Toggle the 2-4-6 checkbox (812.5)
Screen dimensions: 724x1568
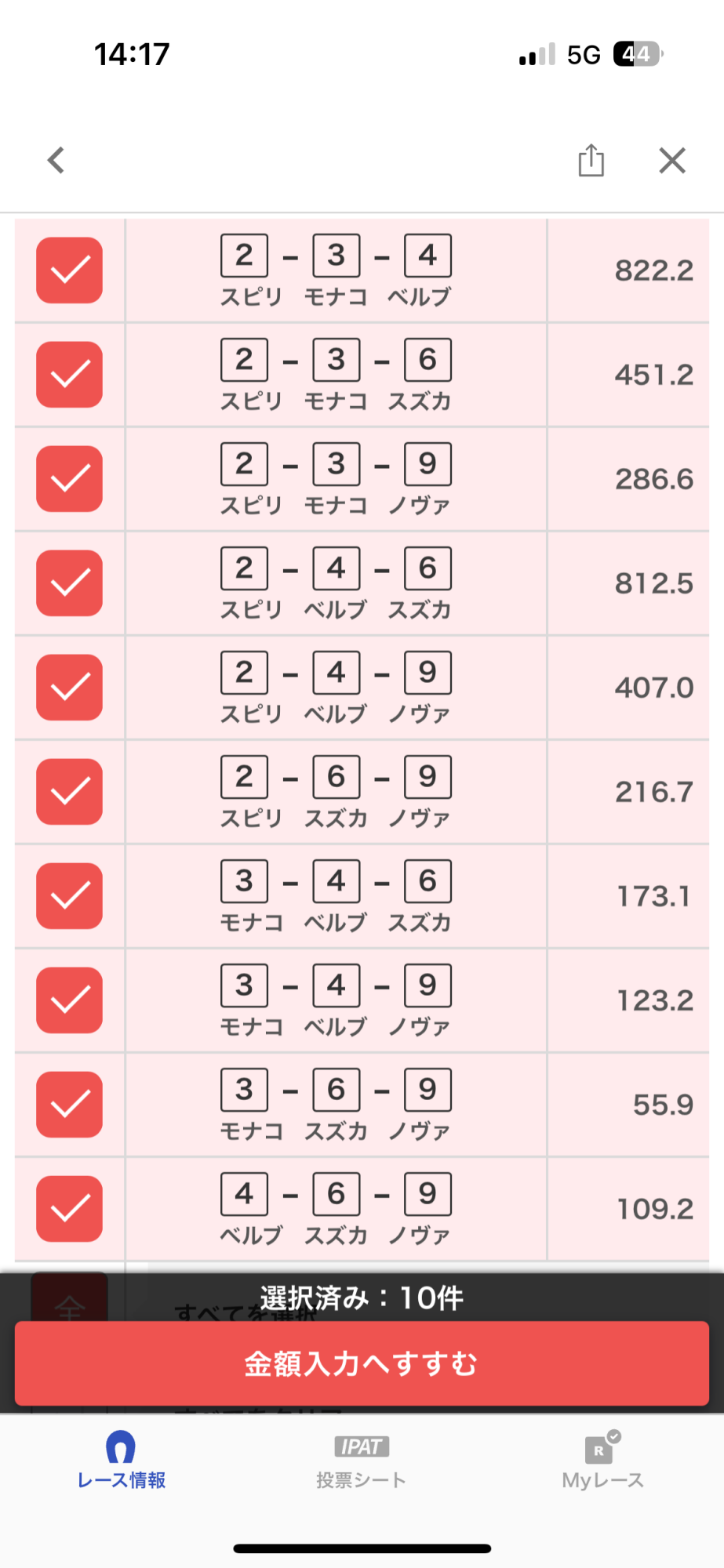pyautogui.click(x=70, y=583)
